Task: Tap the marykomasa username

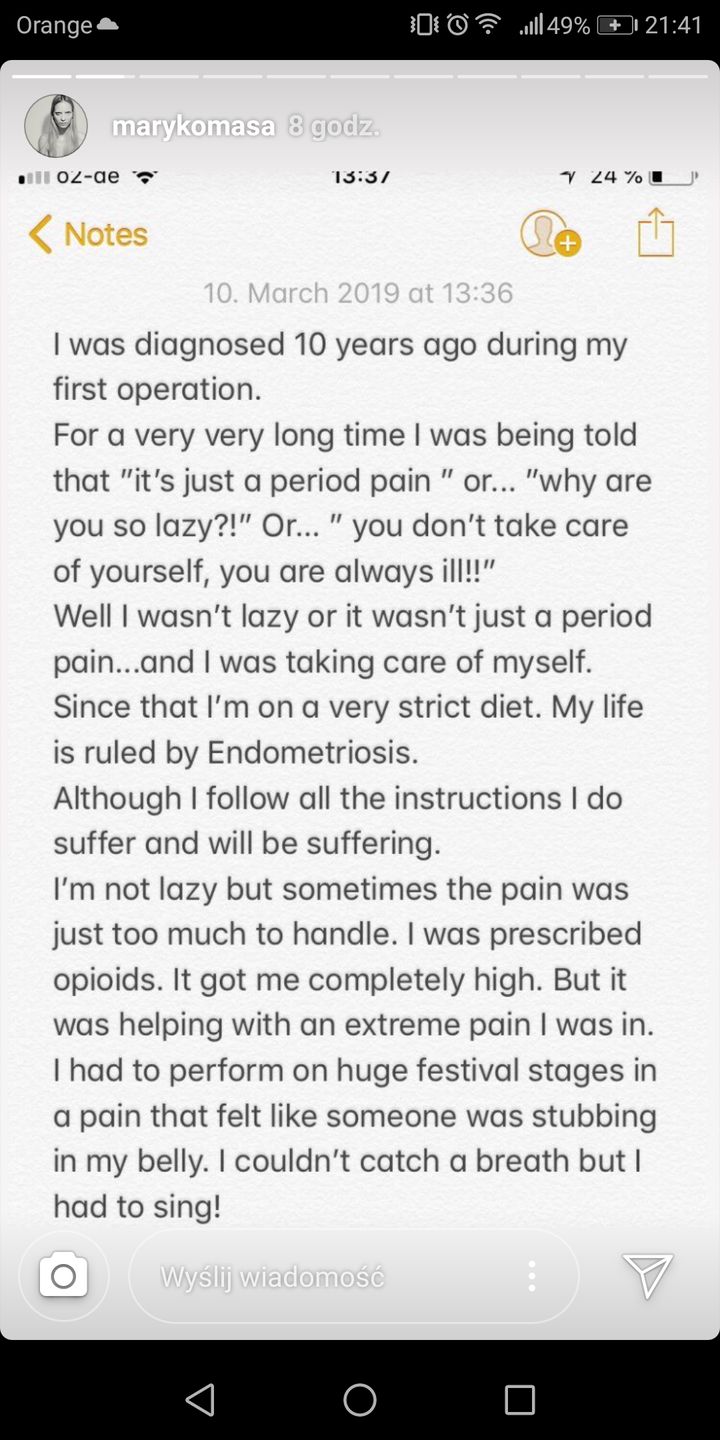Action: [x=193, y=127]
